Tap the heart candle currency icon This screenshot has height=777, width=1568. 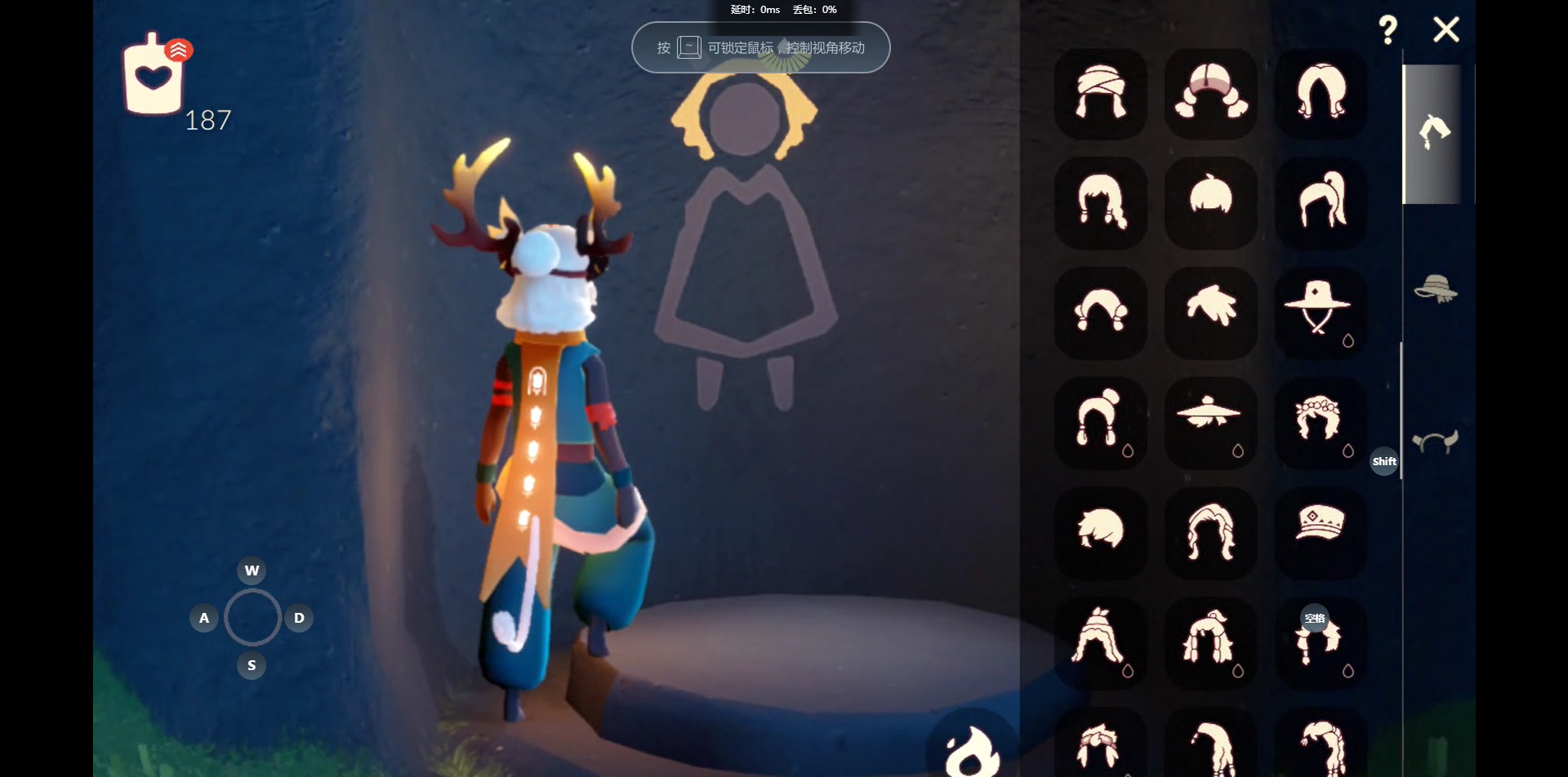[154, 76]
